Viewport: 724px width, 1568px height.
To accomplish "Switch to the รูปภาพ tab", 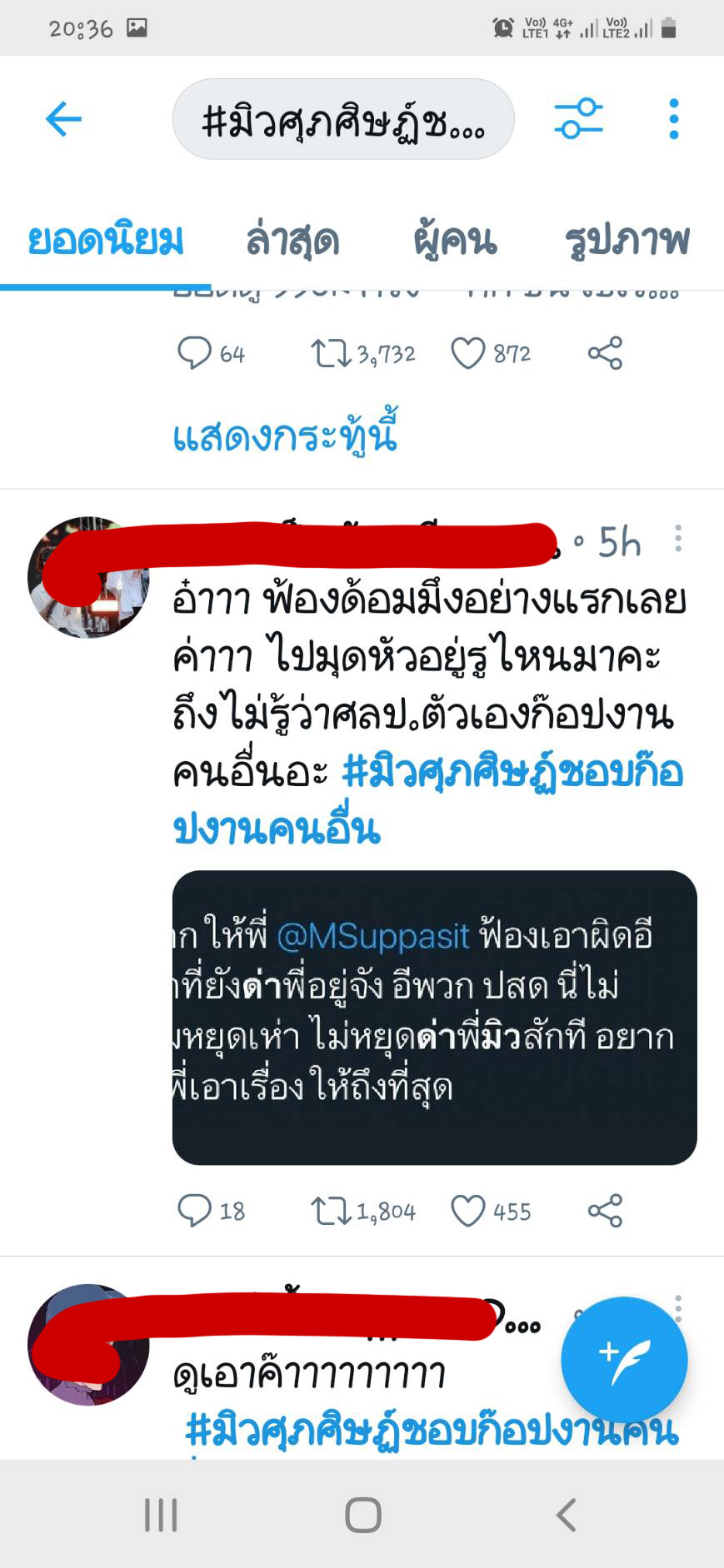I will pyautogui.click(x=627, y=241).
